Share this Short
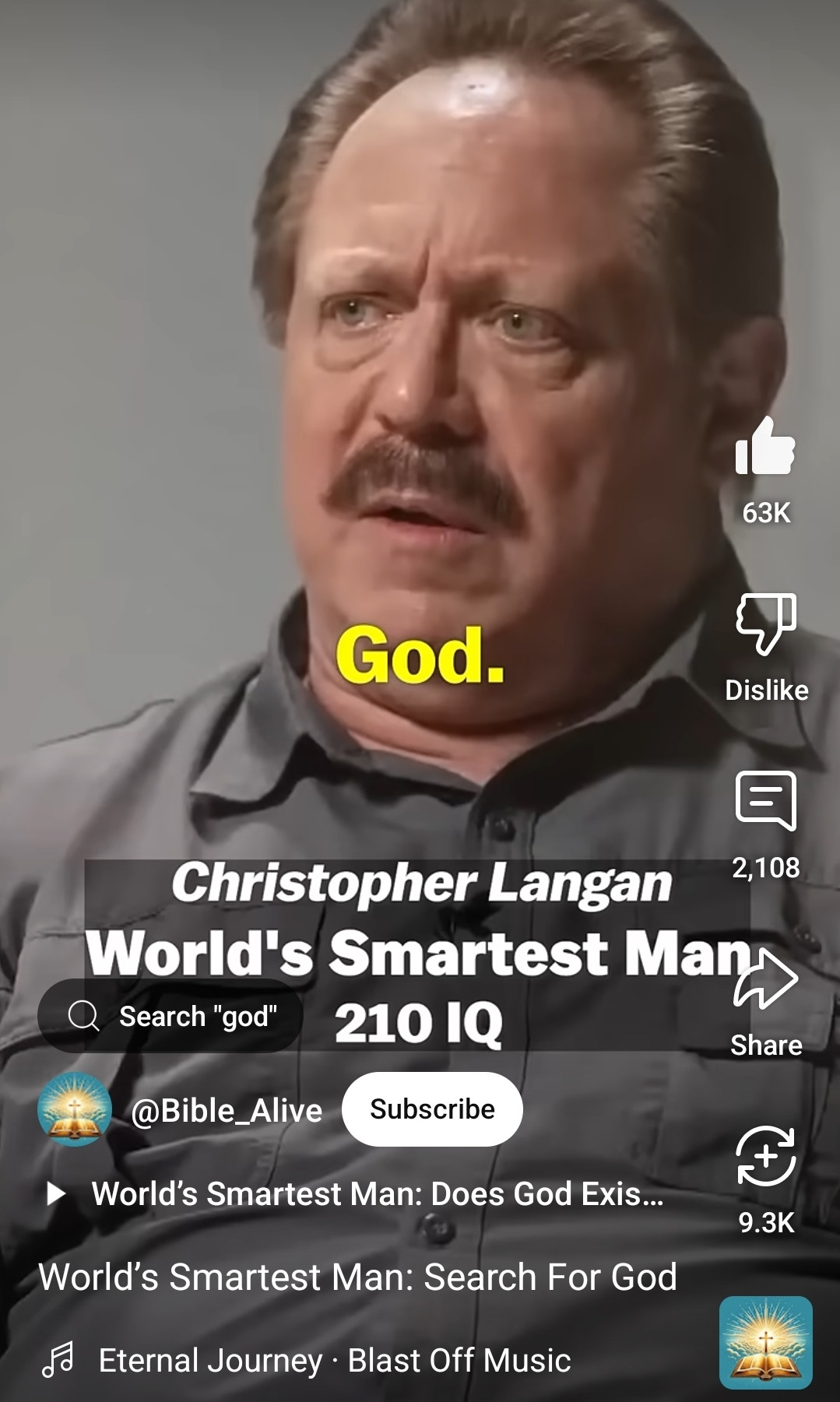This screenshot has width=840, height=1402. pyautogui.click(x=765, y=981)
